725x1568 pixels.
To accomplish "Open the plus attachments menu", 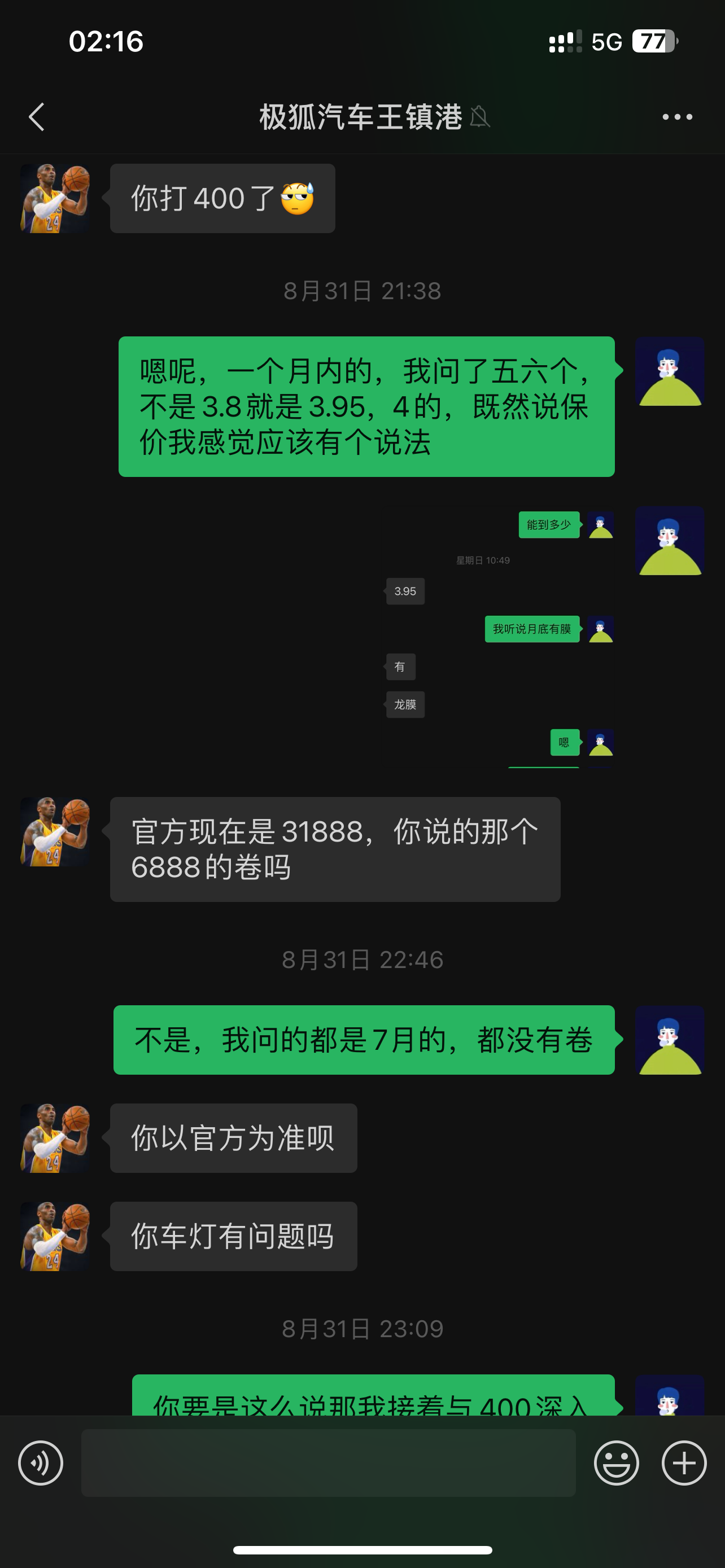I will coord(684,1462).
